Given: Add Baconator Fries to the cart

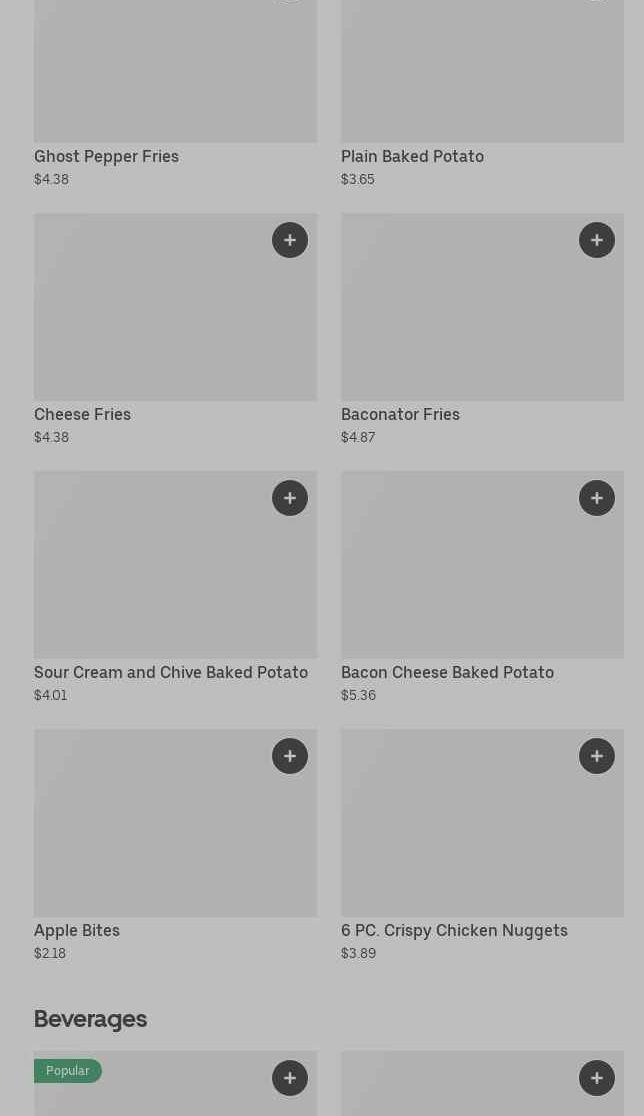Looking at the screenshot, I should 597,240.
